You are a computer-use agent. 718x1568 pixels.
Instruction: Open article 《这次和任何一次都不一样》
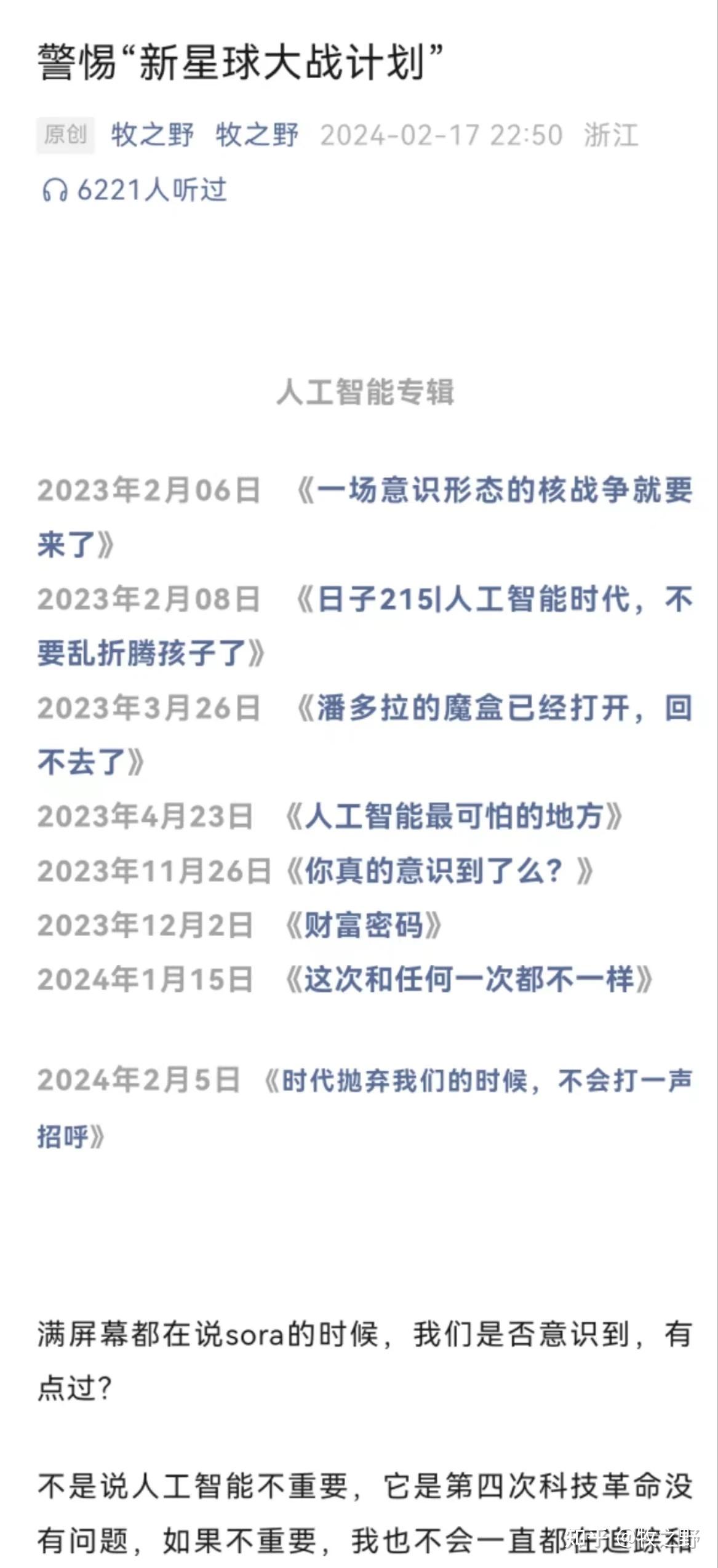click(469, 979)
